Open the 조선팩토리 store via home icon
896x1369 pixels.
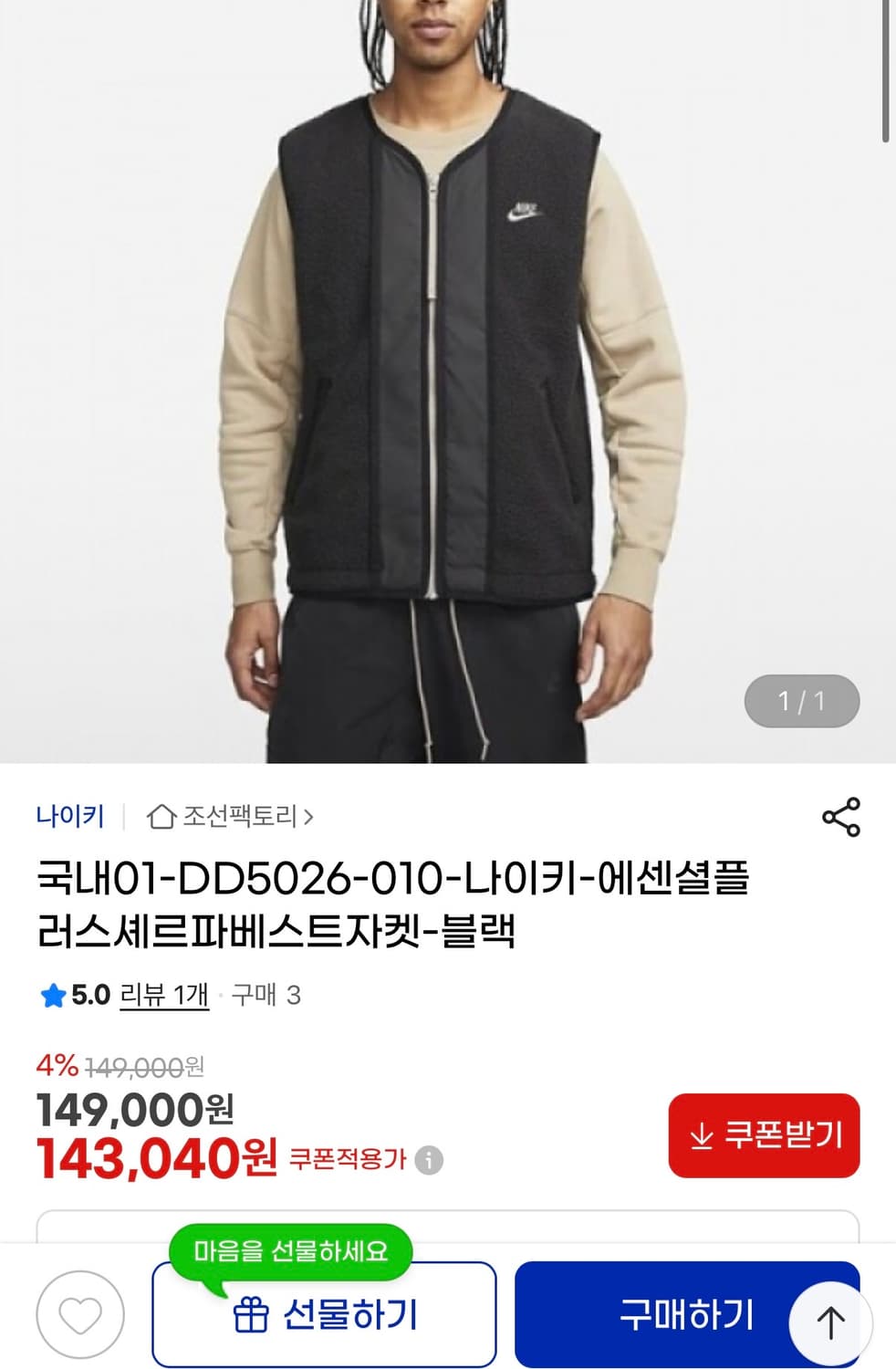click(x=161, y=819)
